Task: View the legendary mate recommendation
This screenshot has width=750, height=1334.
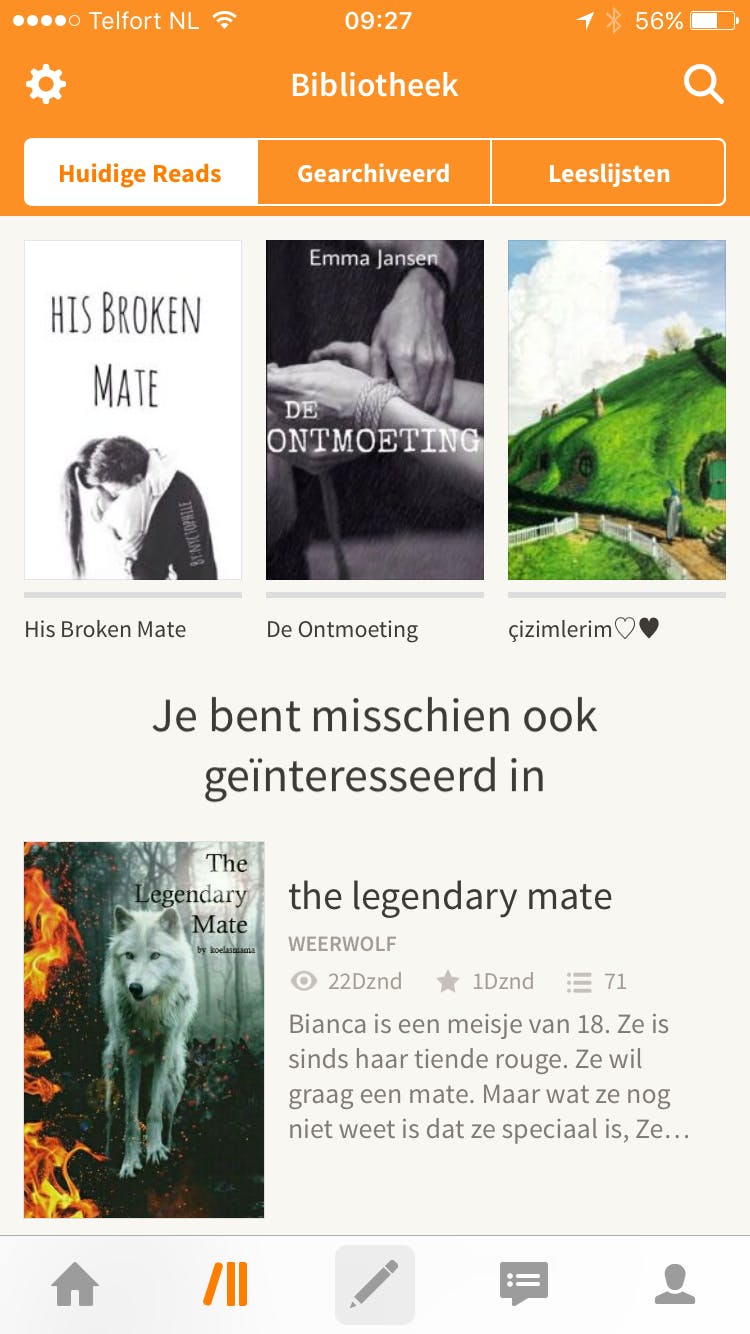Action: [x=450, y=896]
